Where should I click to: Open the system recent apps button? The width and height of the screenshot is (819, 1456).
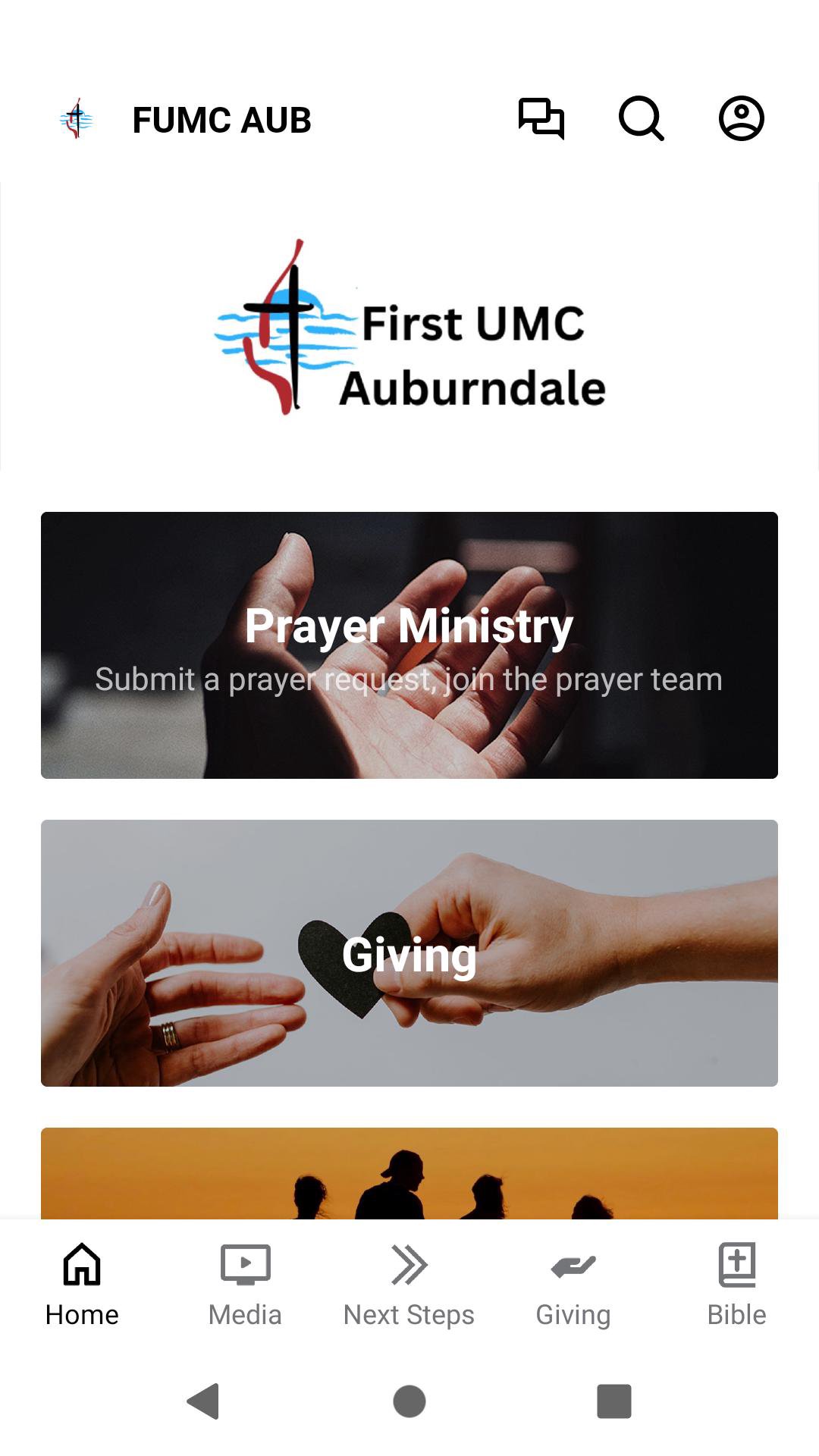(614, 1401)
